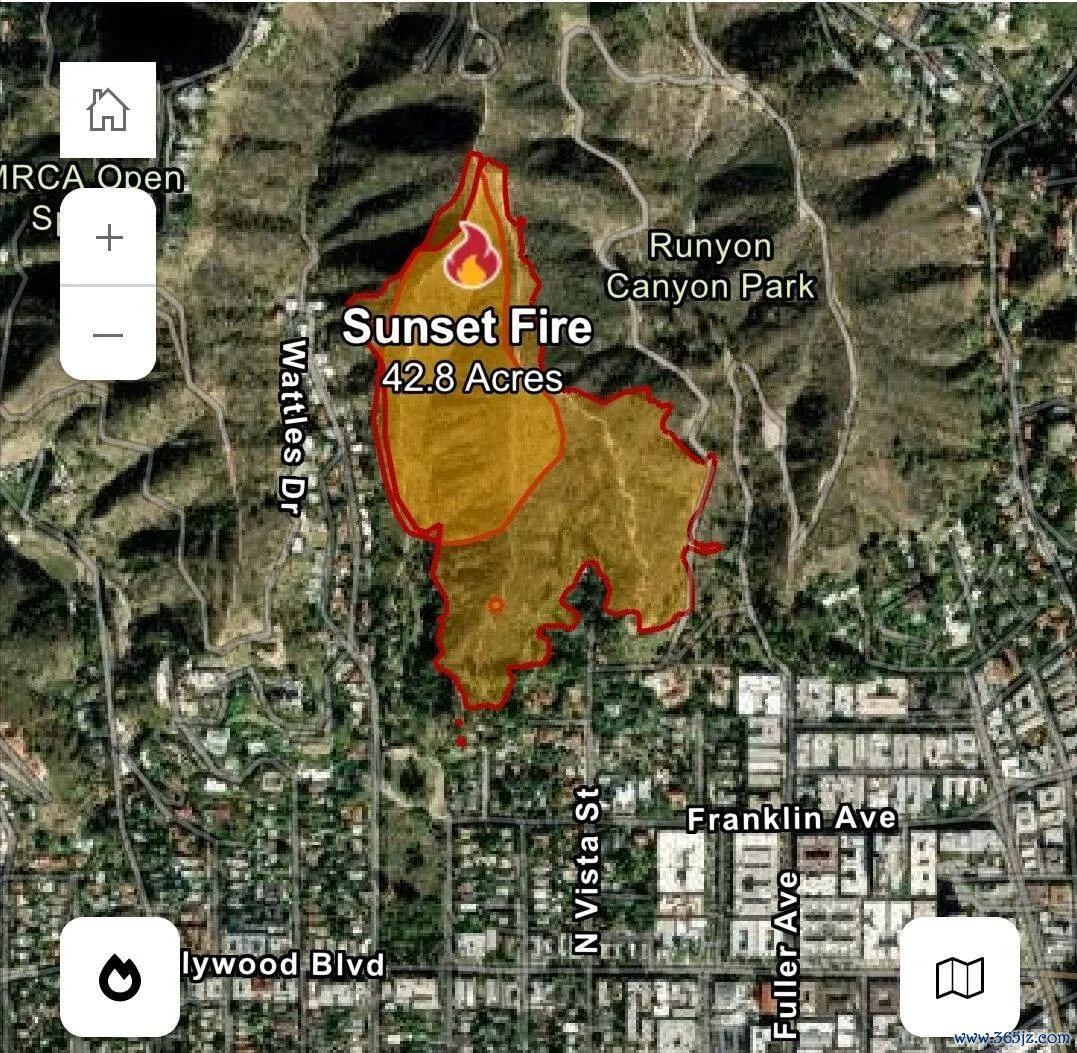The height and width of the screenshot is (1053, 1077).
Task: Tap the Sunset Fire flame marker
Action: coord(472,256)
